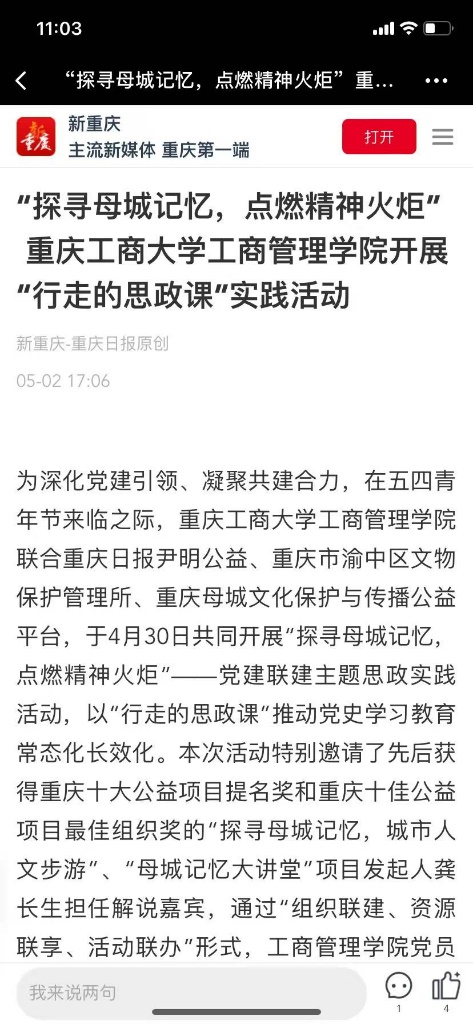This screenshot has width=473, height=1024.
Task: Open the 新重庆 logo in the banner
Action: pos(36,136)
